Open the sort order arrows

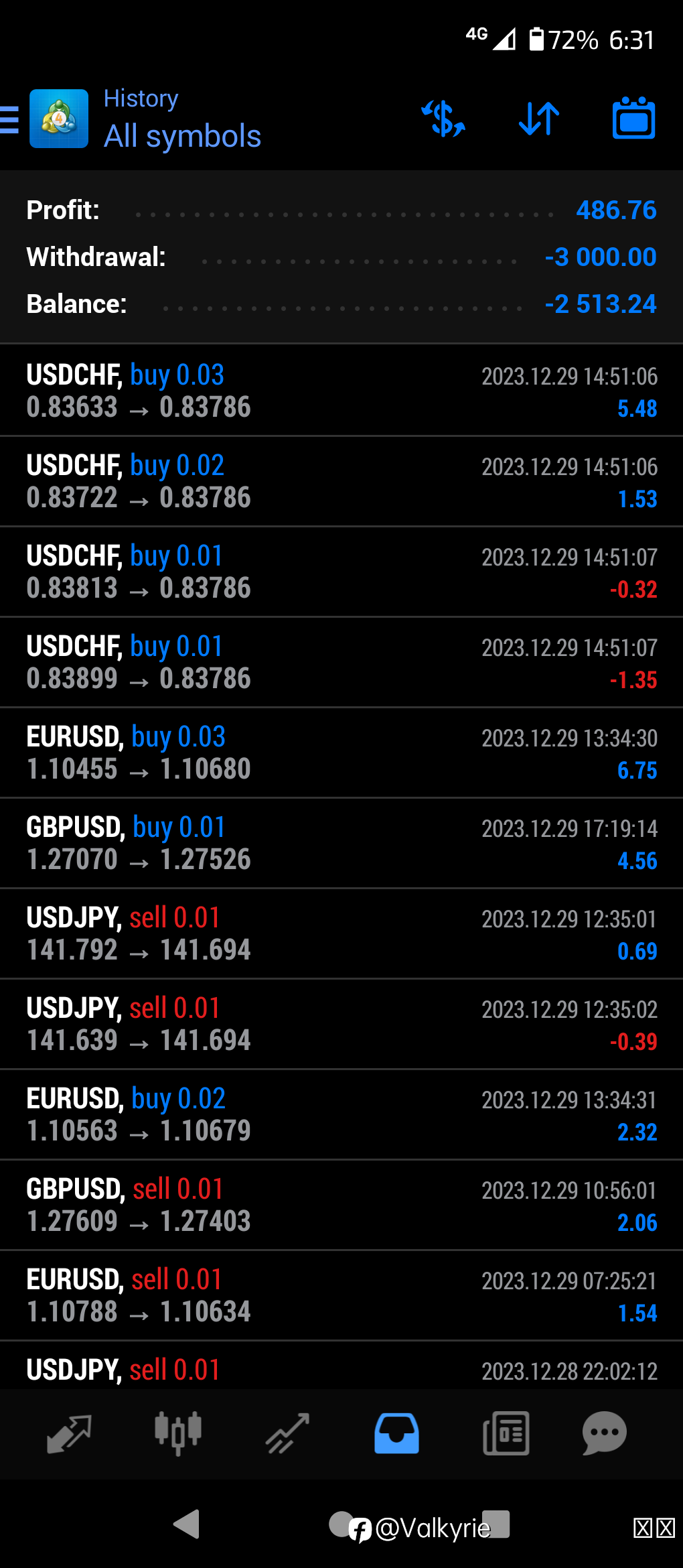click(x=539, y=119)
